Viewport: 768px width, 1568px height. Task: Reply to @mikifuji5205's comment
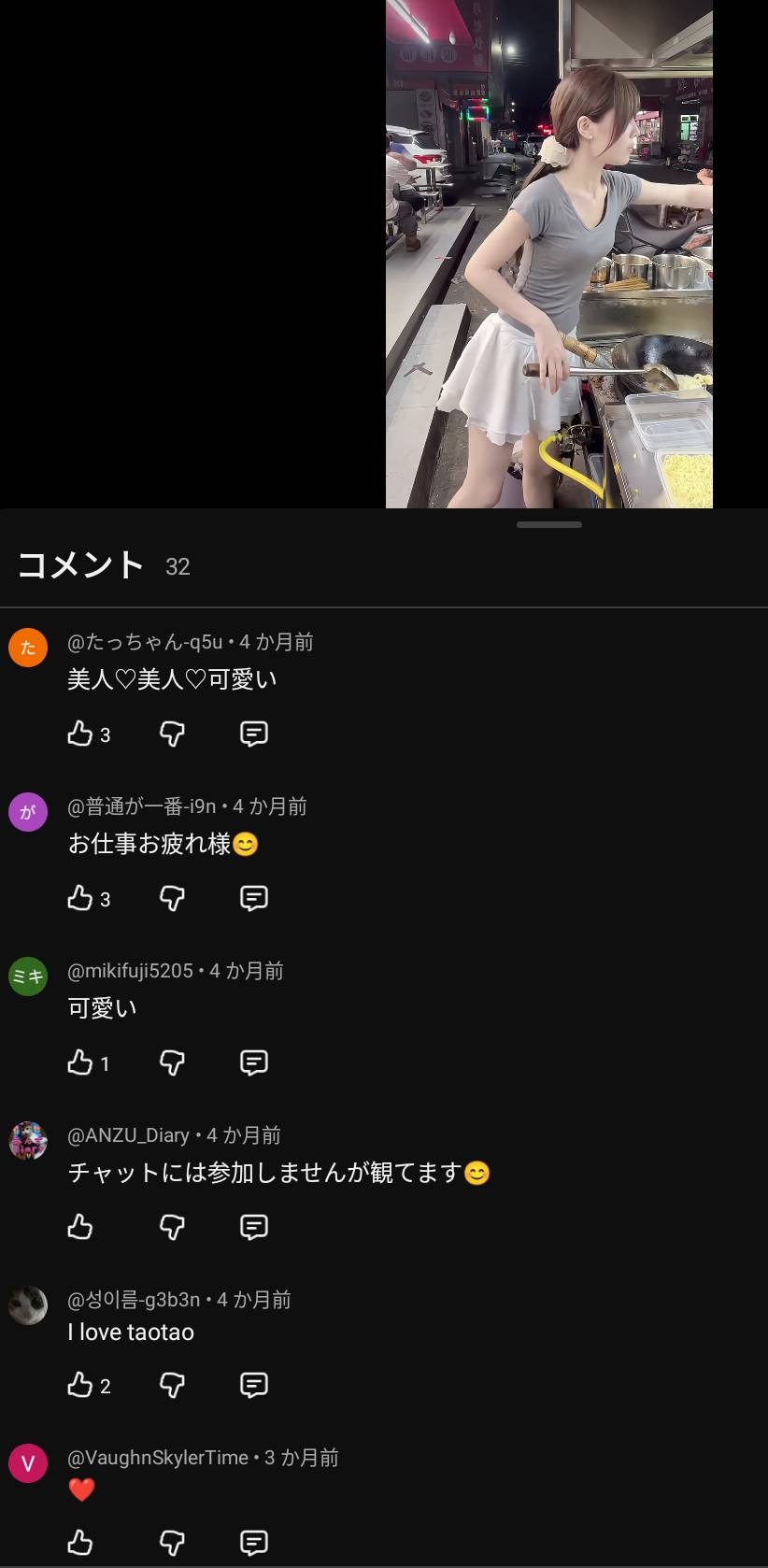point(254,1062)
